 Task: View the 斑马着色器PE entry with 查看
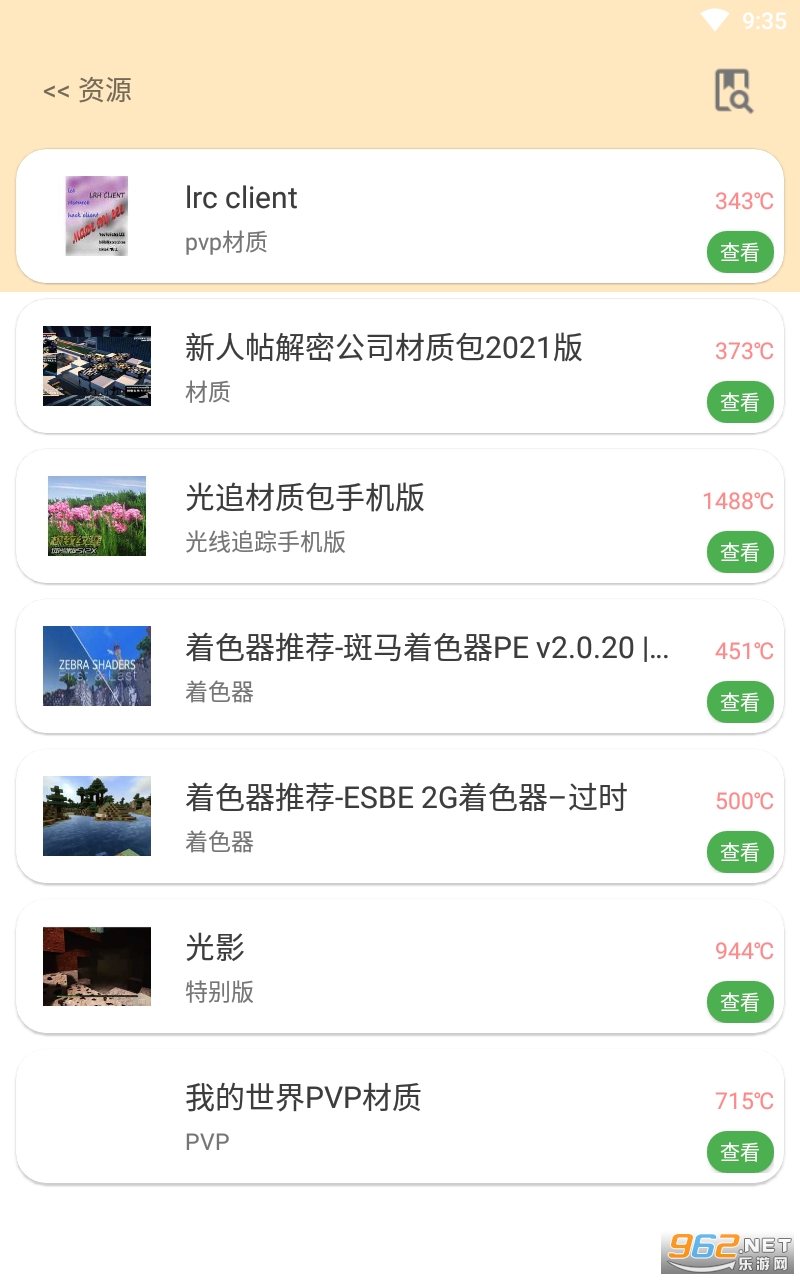(740, 702)
